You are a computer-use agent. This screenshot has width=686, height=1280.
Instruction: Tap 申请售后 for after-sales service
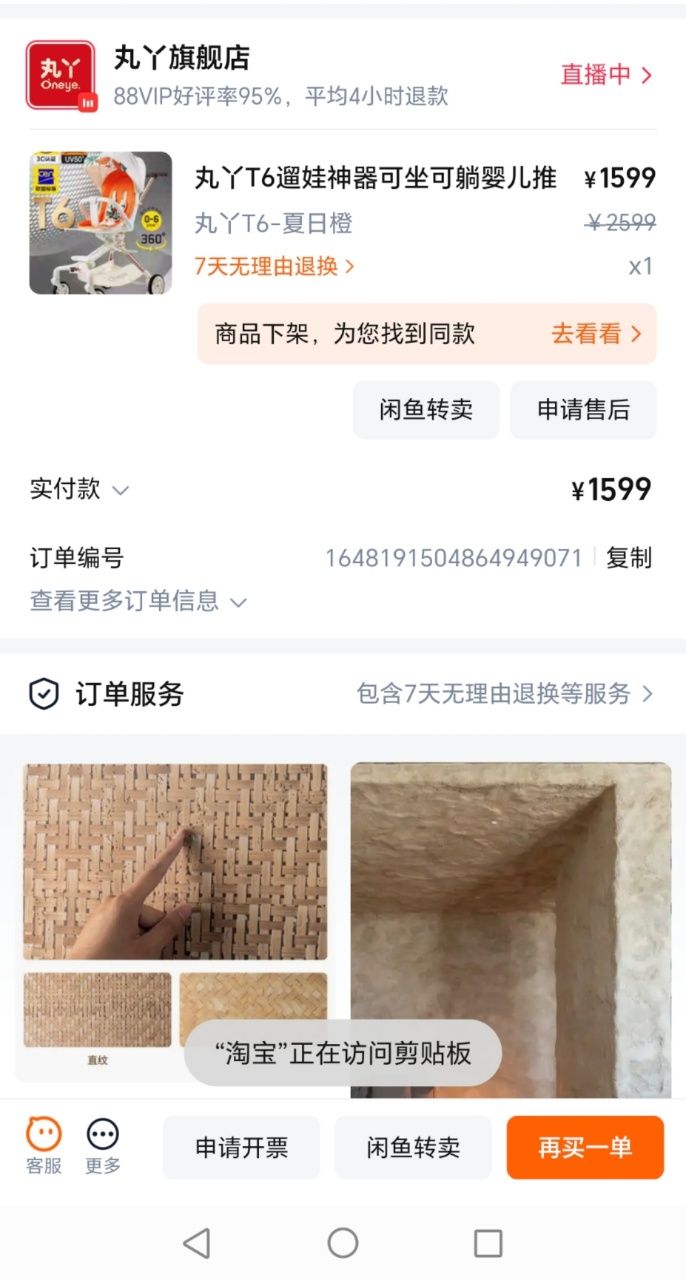[x=583, y=410]
